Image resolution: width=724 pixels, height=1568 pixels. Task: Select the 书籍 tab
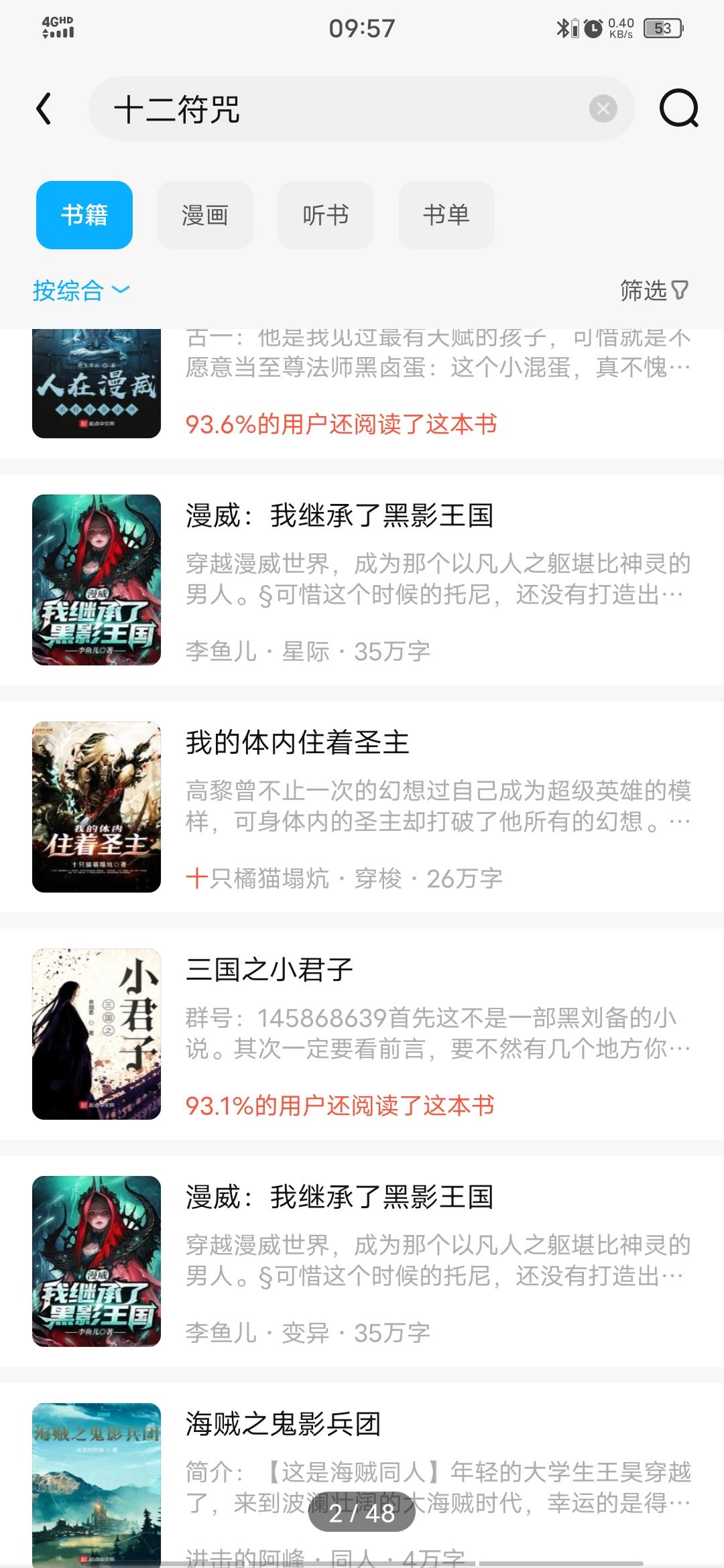(84, 215)
